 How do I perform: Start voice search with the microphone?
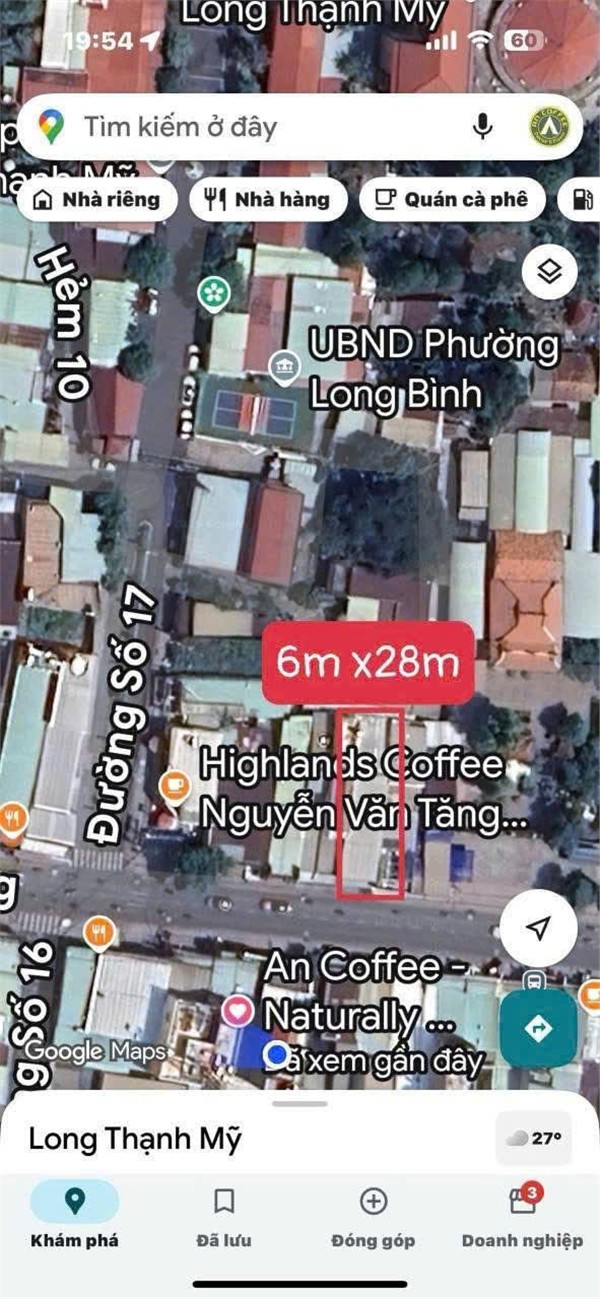(x=483, y=127)
